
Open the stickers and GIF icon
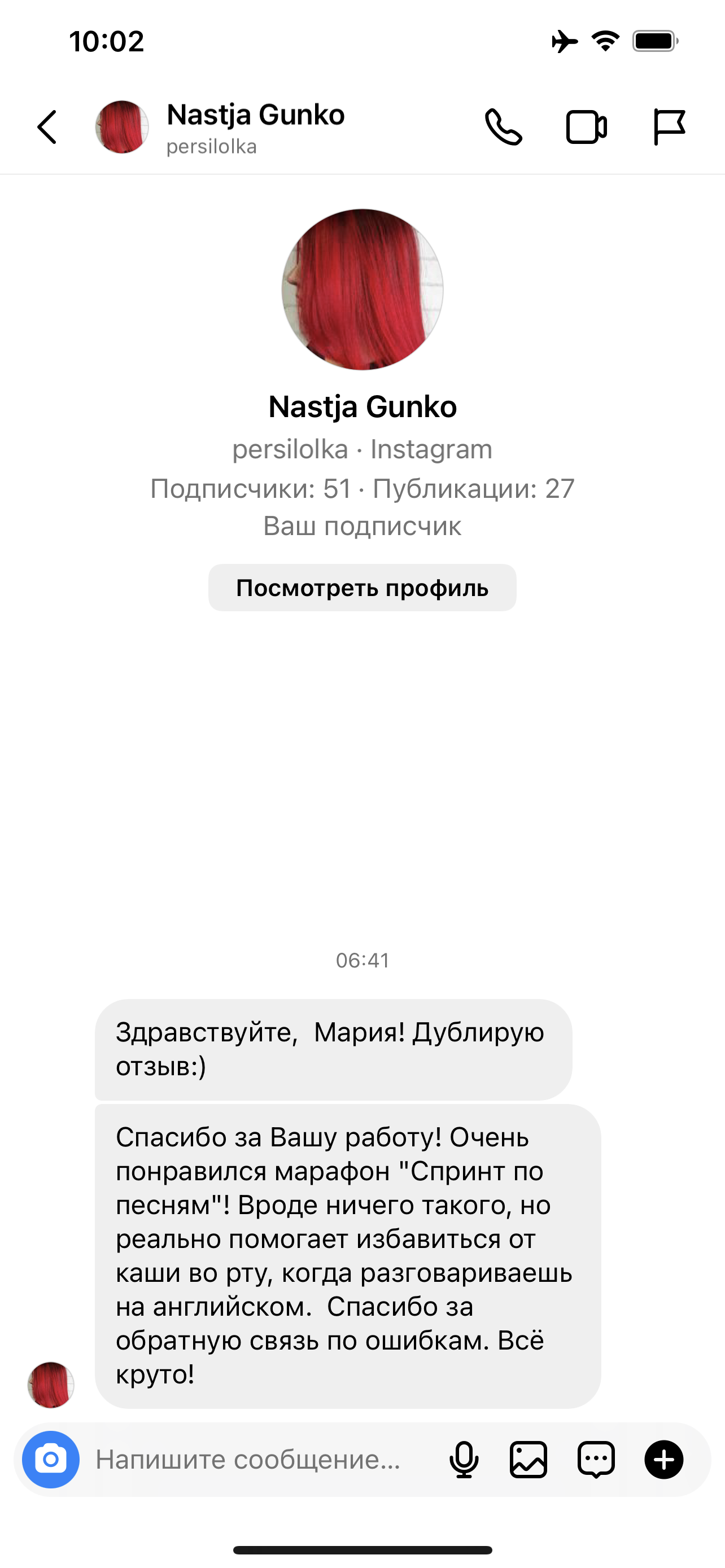[x=596, y=1460]
